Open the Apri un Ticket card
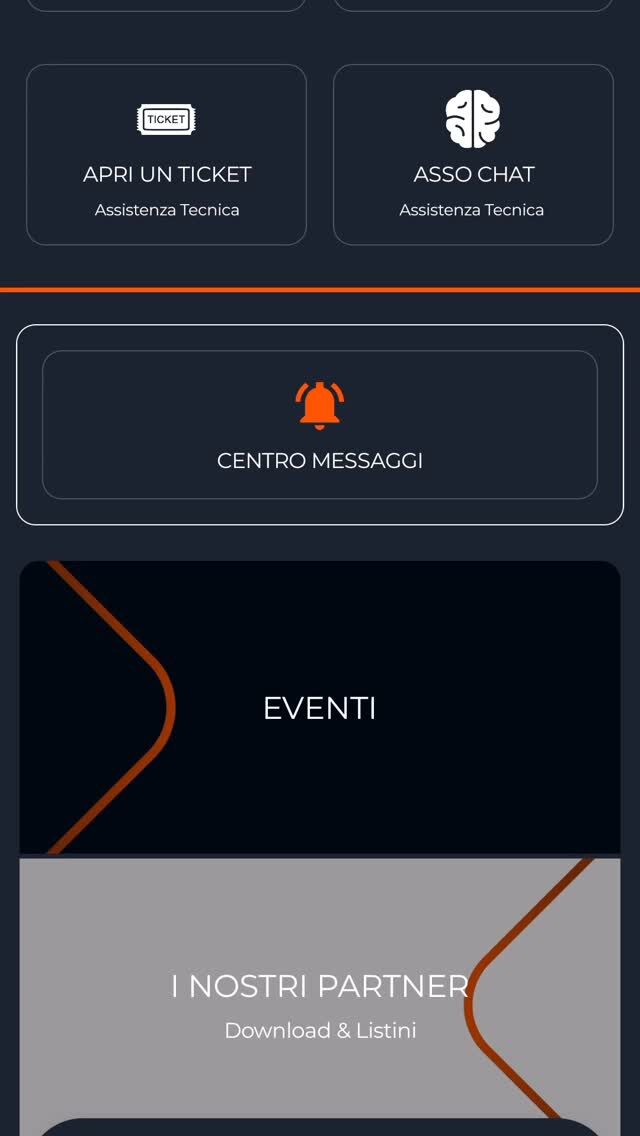640x1136 pixels. tap(166, 155)
